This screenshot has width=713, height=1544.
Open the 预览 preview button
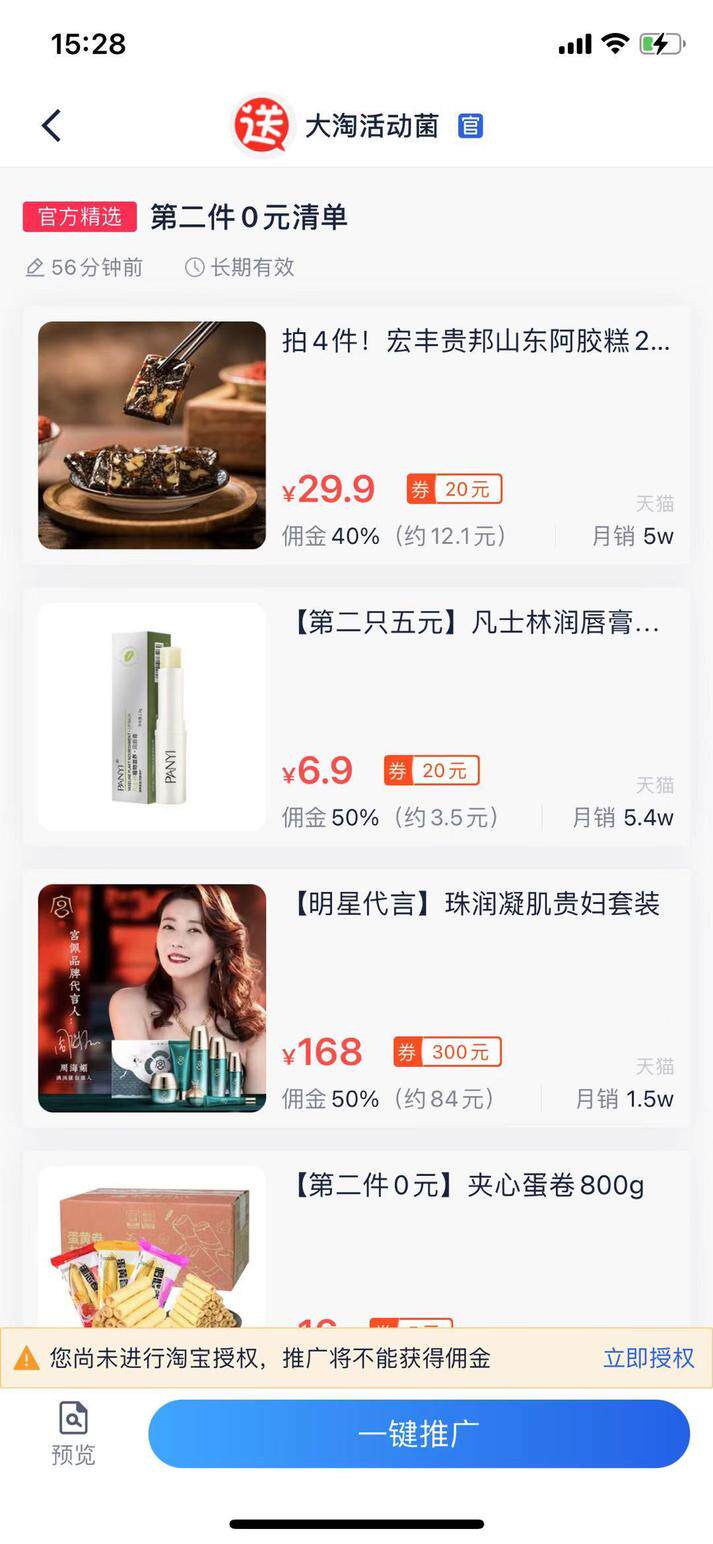coord(73,1433)
